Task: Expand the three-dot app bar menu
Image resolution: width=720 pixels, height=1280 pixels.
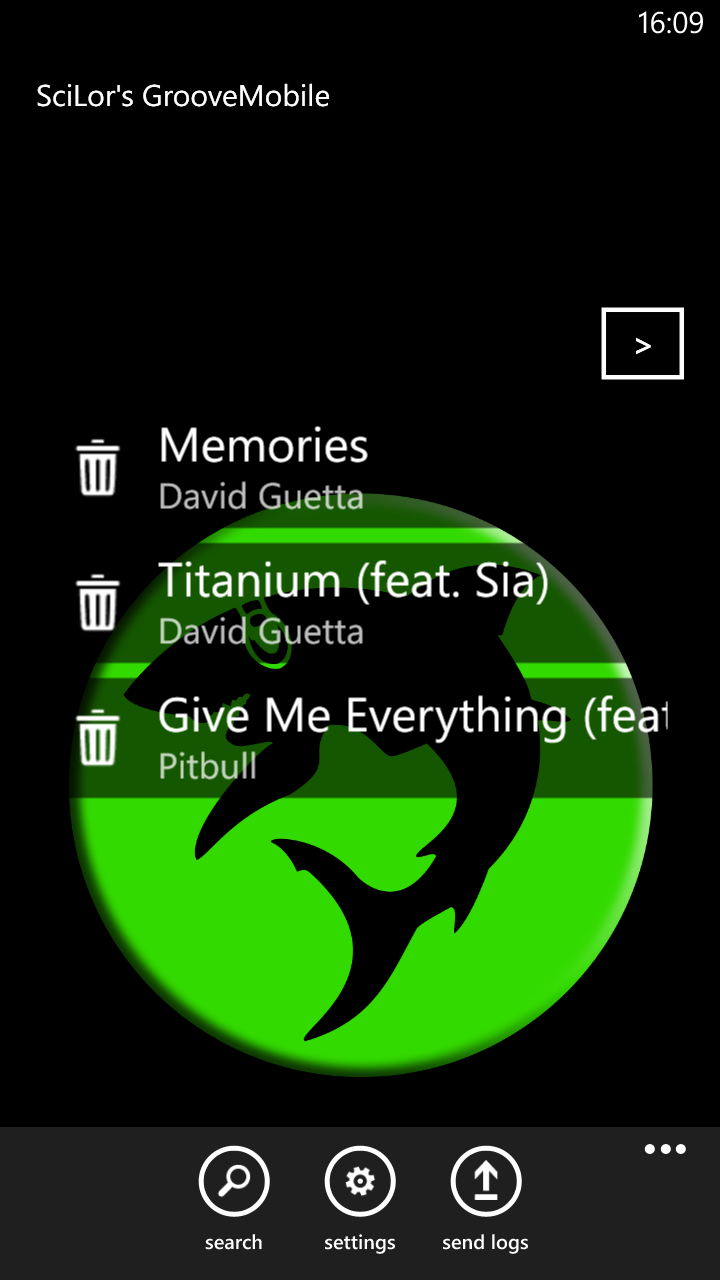Action: 665,1149
